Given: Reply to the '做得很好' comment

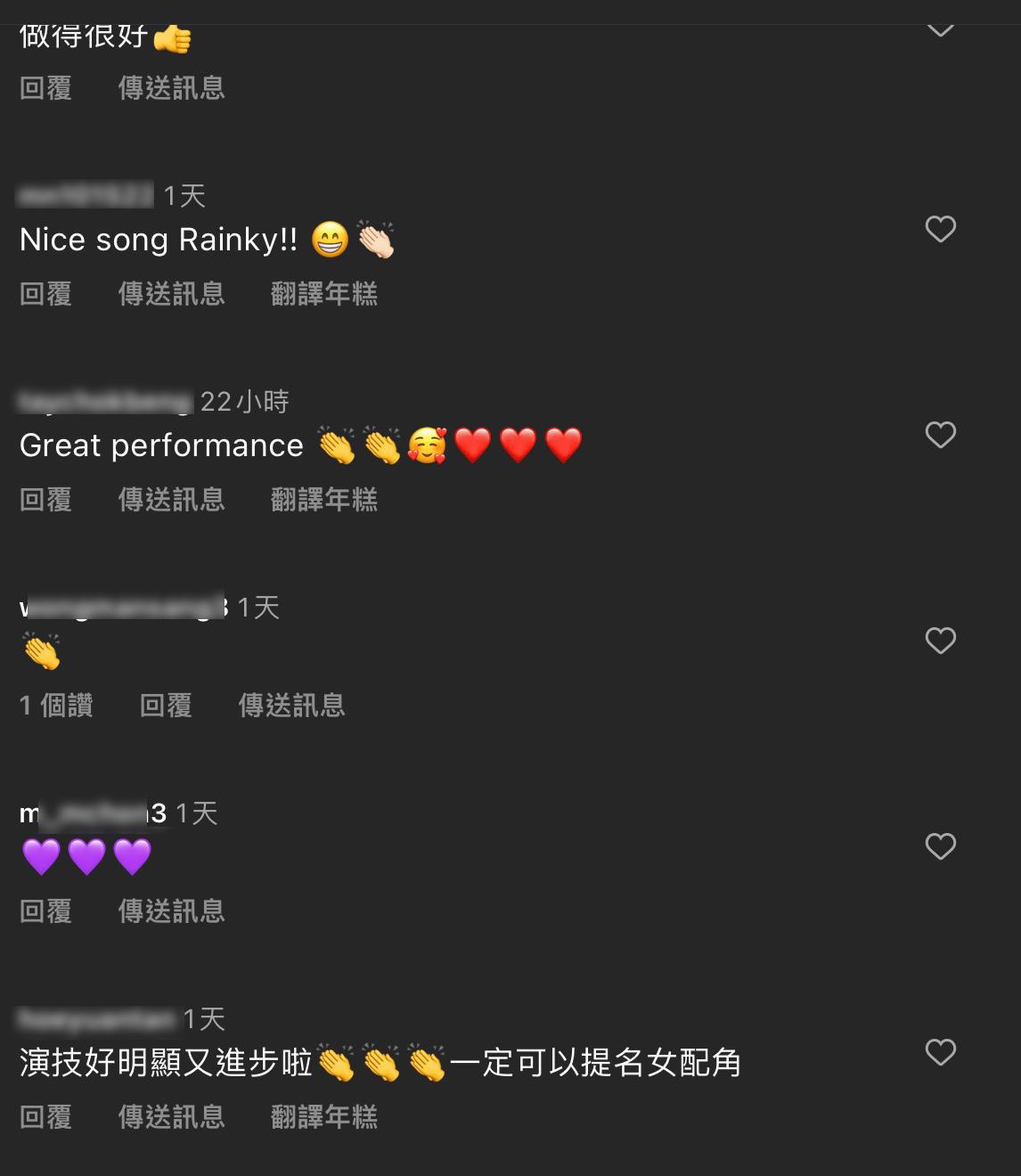Looking at the screenshot, I should tap(45, 87).
